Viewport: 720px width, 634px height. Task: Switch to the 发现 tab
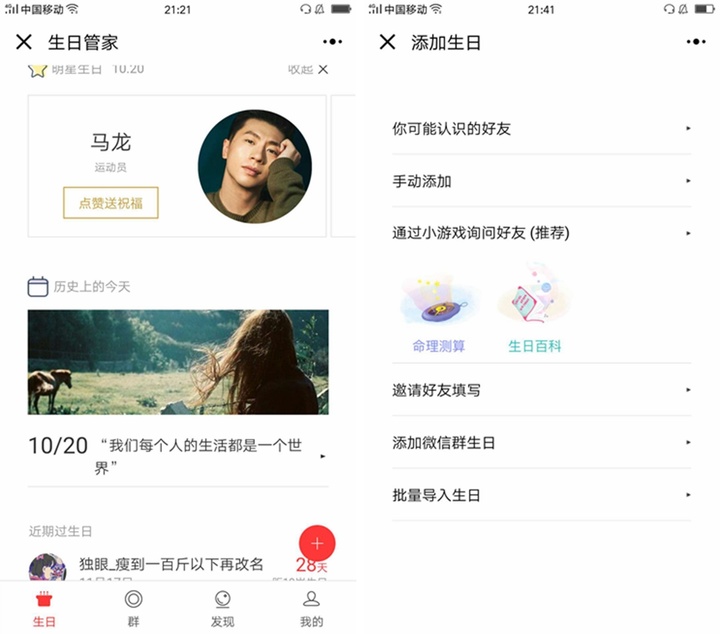tap(223, 608)
